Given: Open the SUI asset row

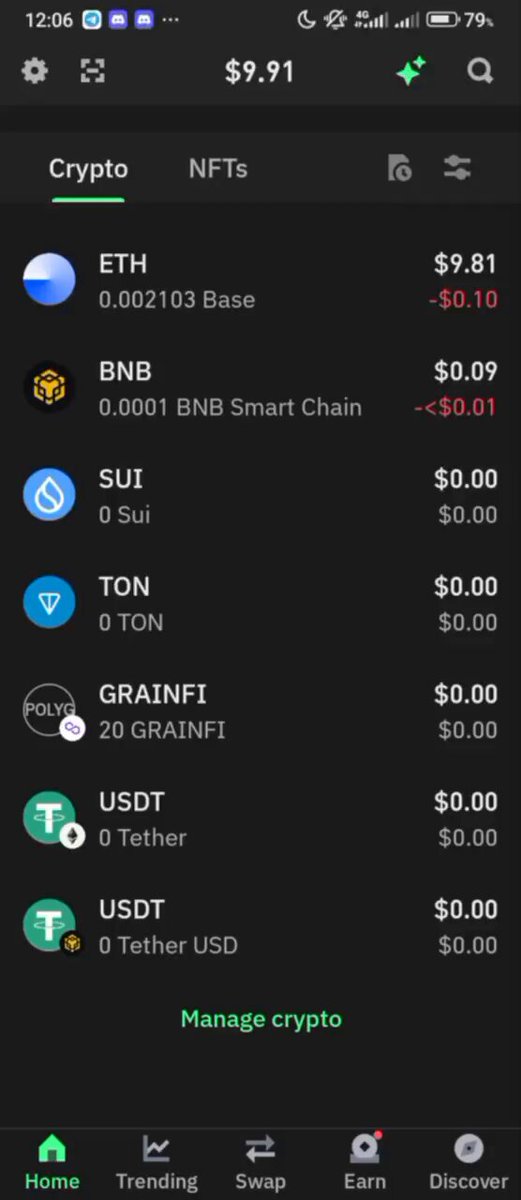Looking at the screenshot, I should (260, 496).
